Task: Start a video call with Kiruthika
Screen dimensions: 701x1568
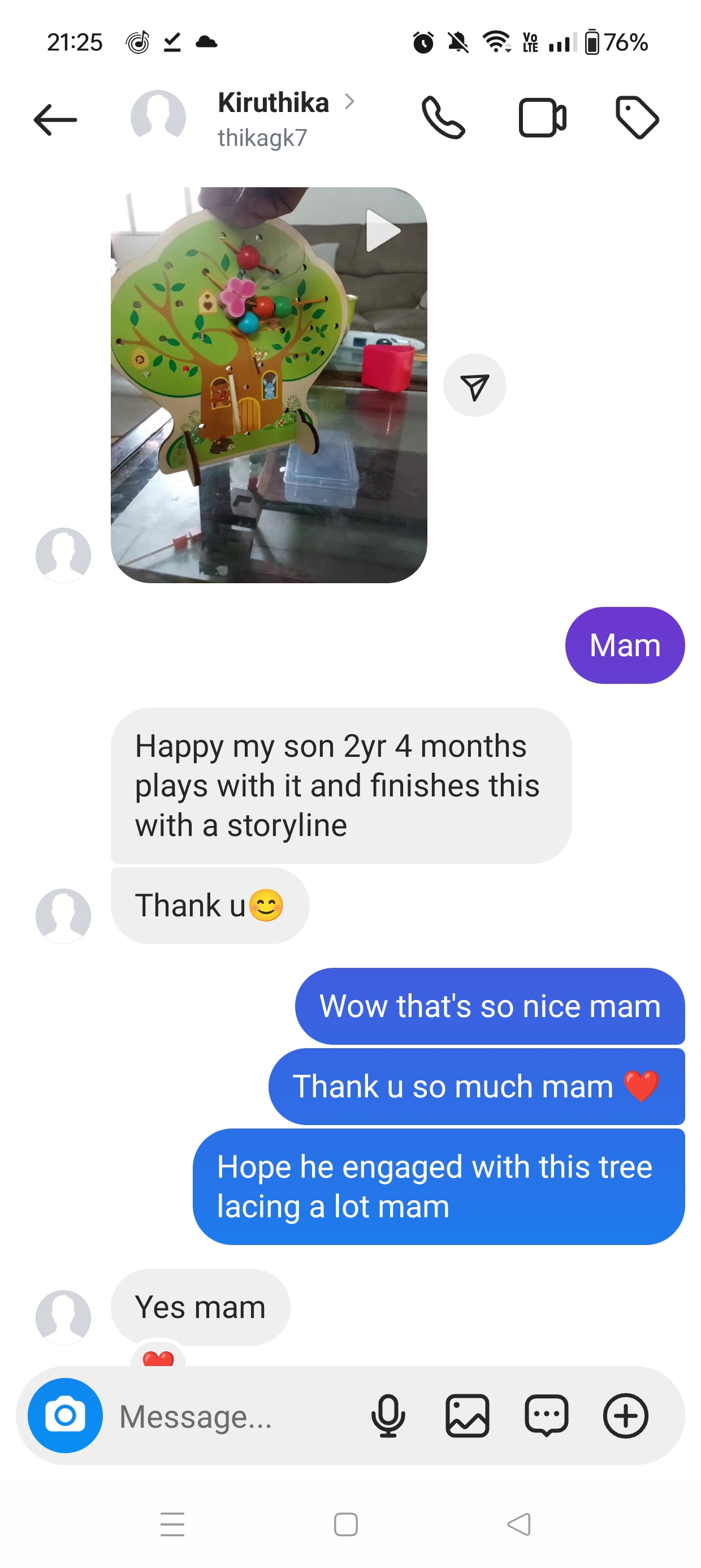Action: click(x=542, y=118)
